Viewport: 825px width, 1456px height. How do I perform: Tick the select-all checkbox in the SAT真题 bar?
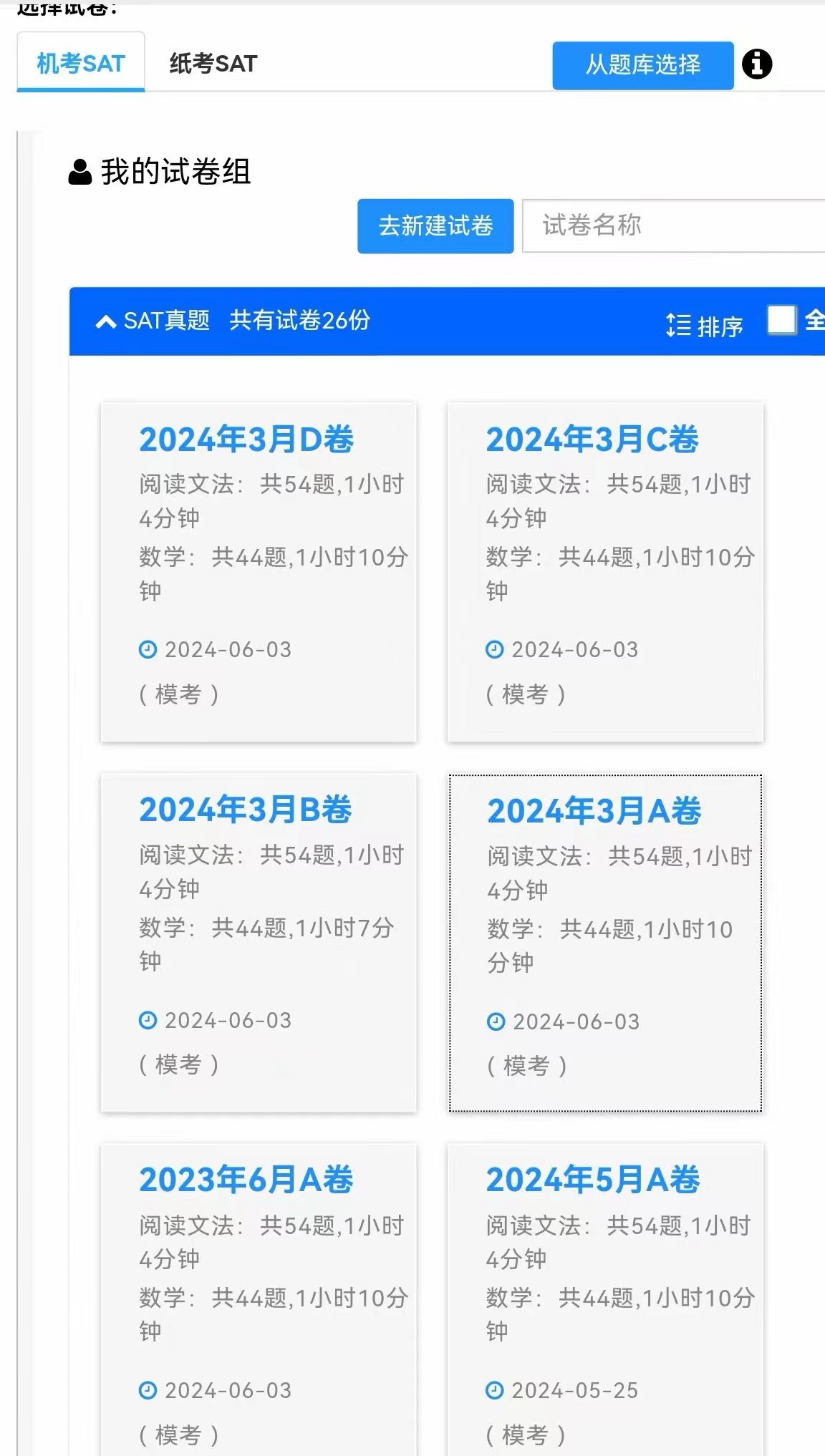click(781, 320)
